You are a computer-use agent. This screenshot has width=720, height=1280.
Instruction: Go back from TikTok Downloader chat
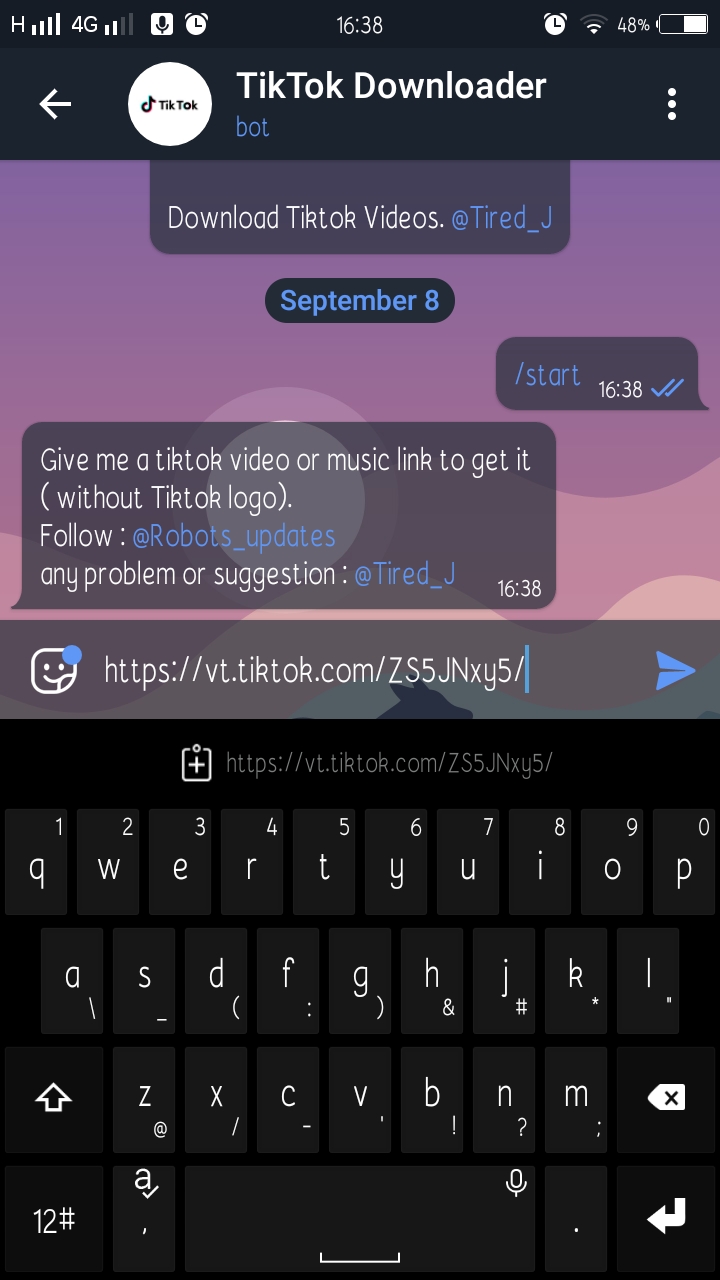point(55,104)
